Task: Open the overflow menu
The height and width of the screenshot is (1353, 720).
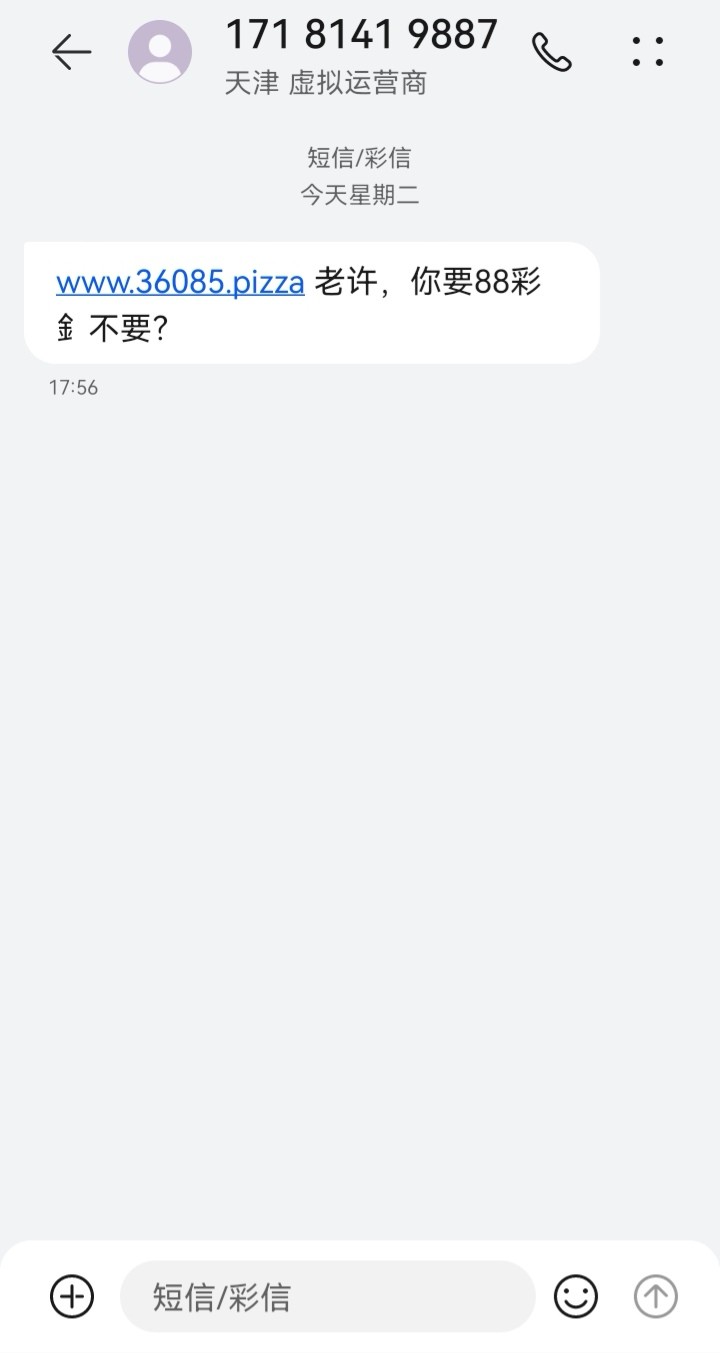Action: point(648,52)
